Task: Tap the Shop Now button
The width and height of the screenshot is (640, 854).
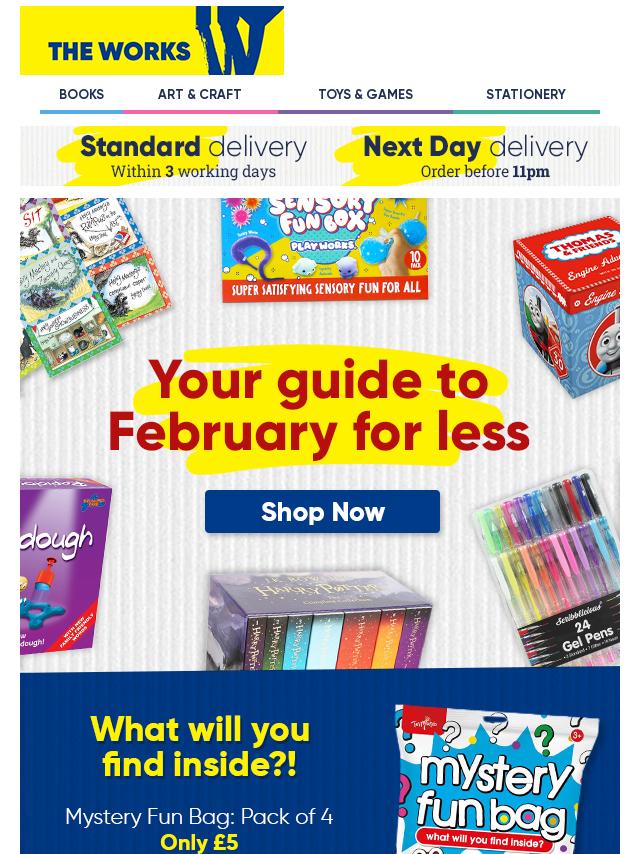Action: (322, 512)
